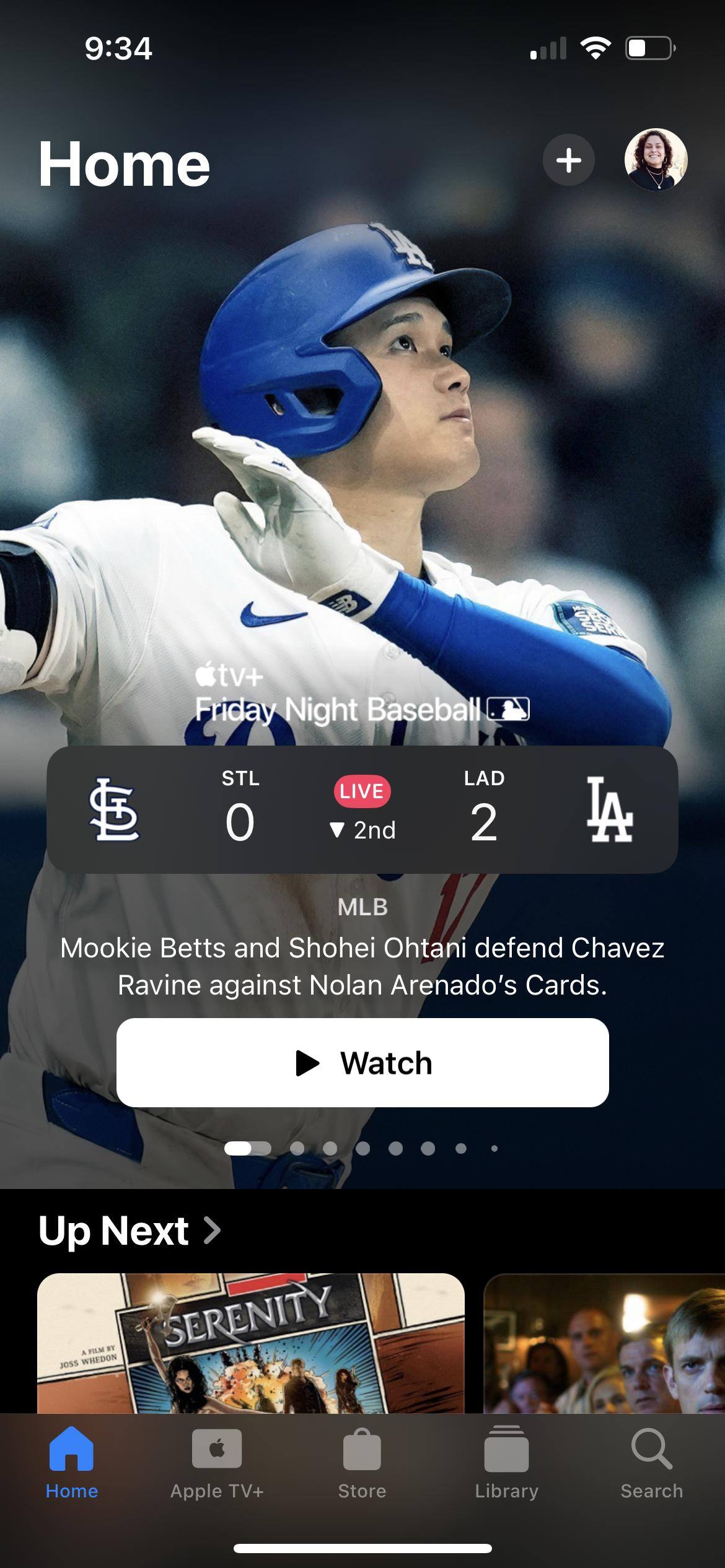Viewport: 725px width, 1568px height.
Task: Go to the Store tab
Action: 362,1465
